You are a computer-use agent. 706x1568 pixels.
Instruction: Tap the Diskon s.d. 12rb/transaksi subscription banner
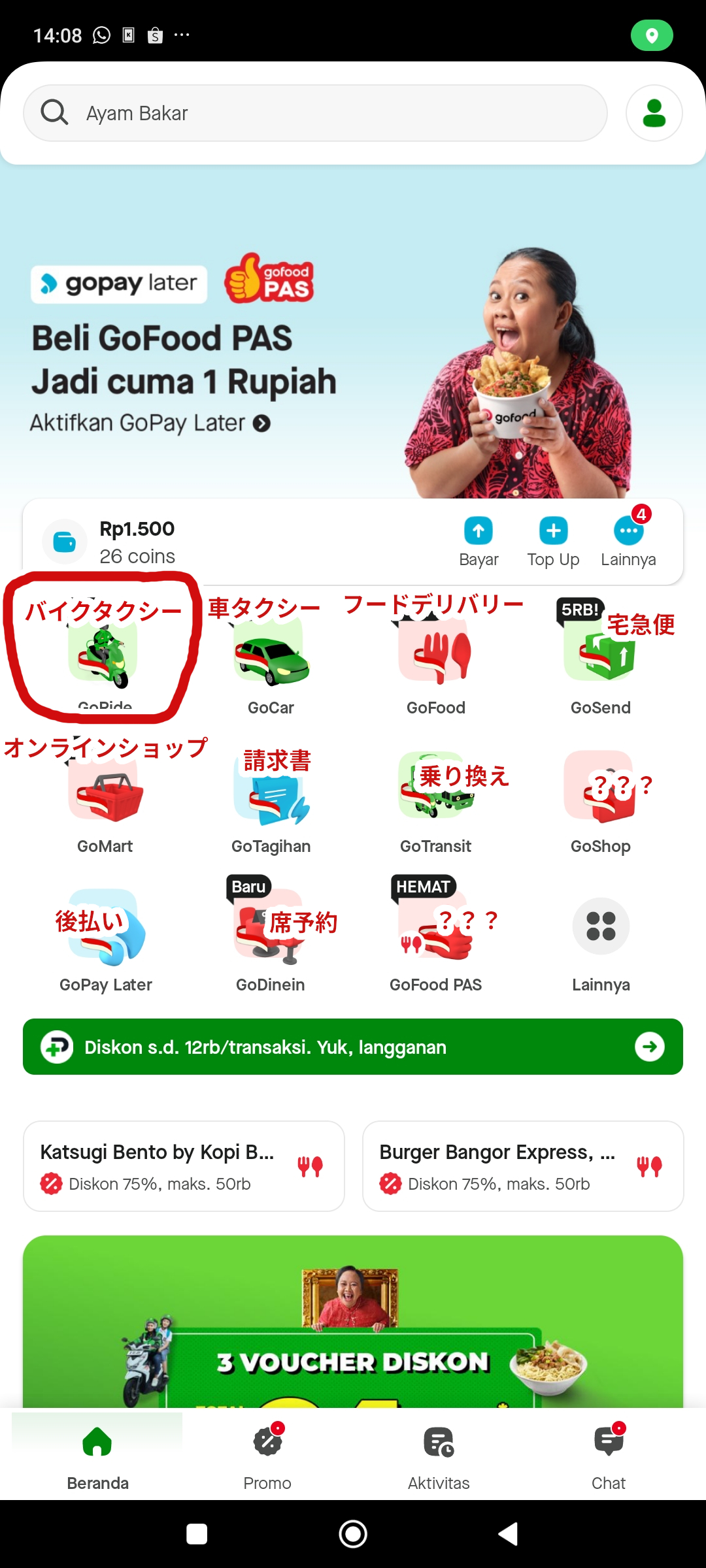353,1047
